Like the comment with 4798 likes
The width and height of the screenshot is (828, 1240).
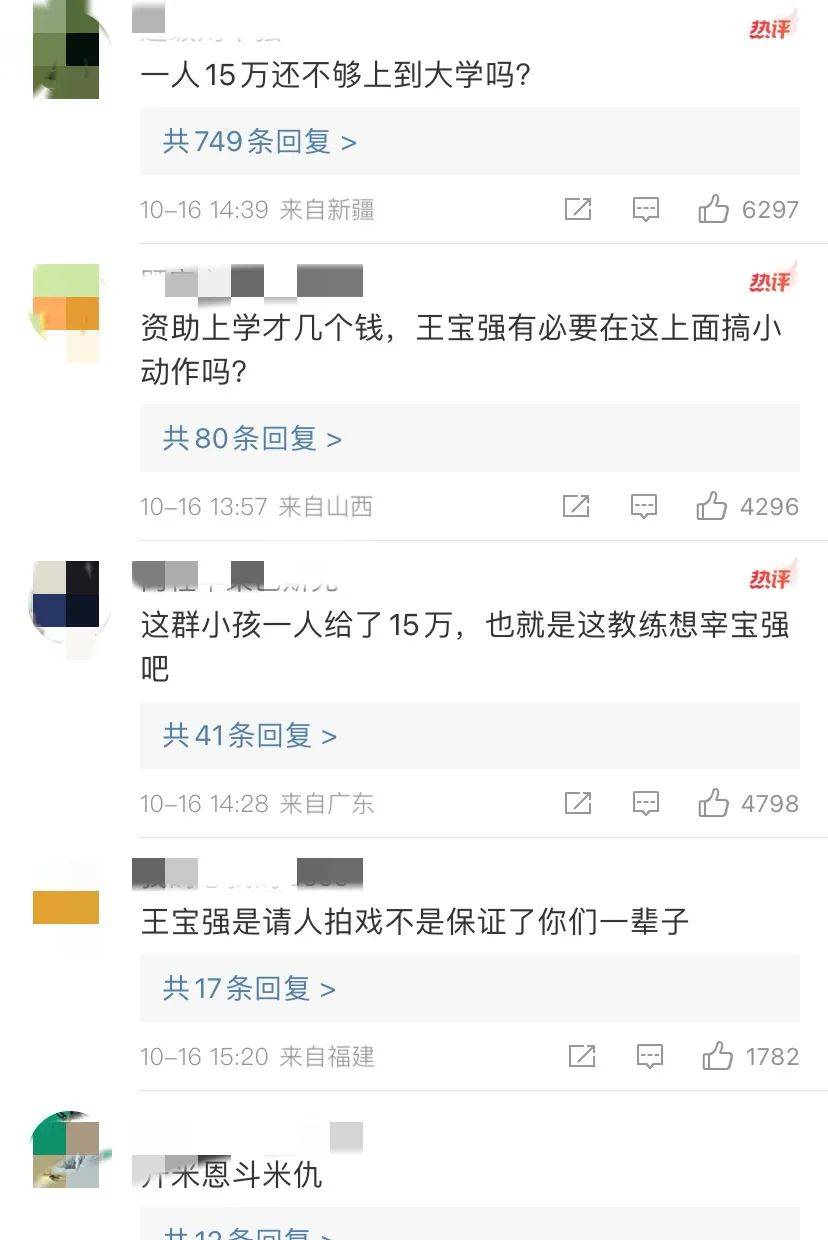[713, 803]
